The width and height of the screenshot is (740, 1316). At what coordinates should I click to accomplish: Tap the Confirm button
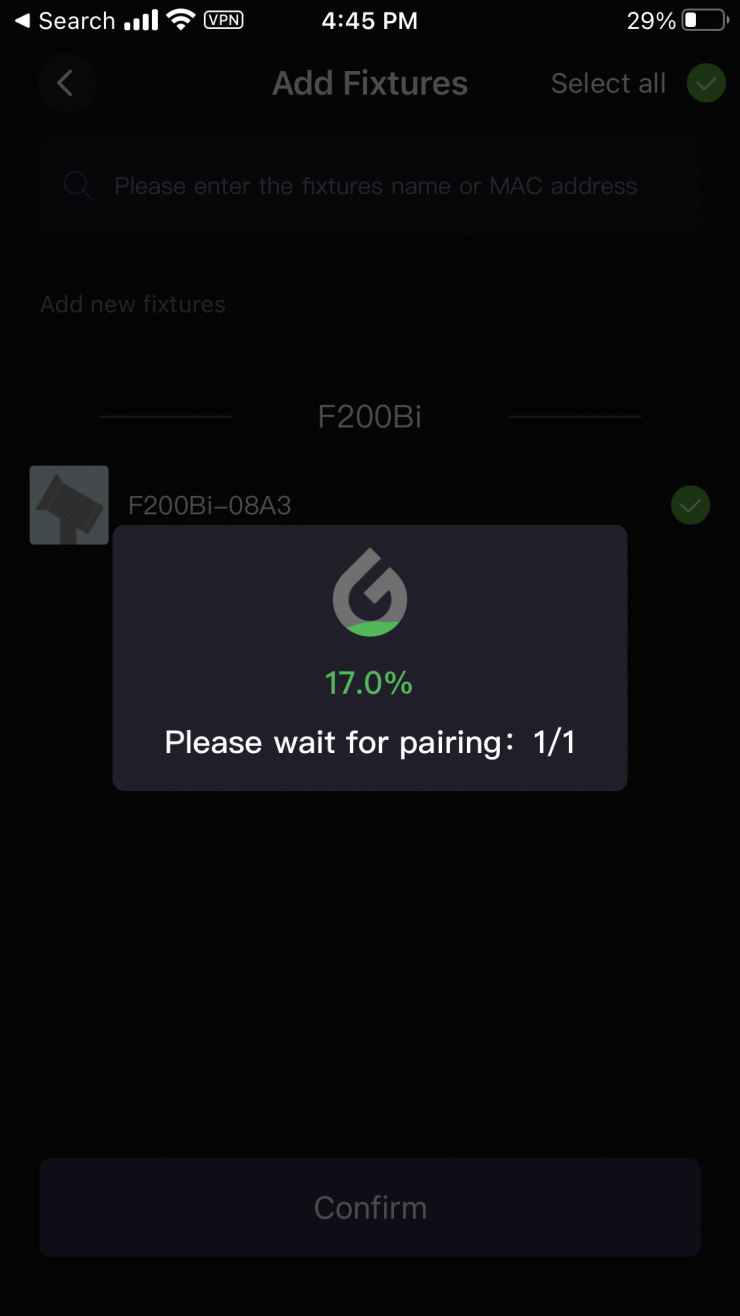370,1207
